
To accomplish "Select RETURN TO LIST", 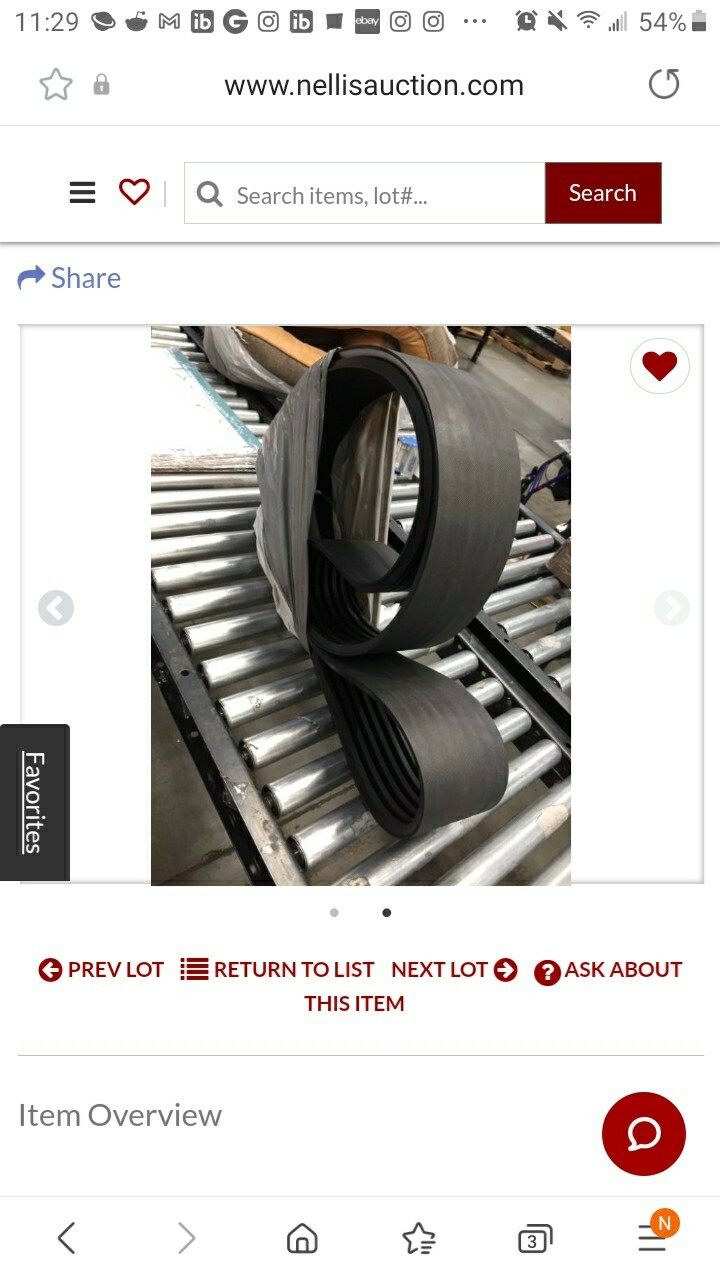I will 278,969.
